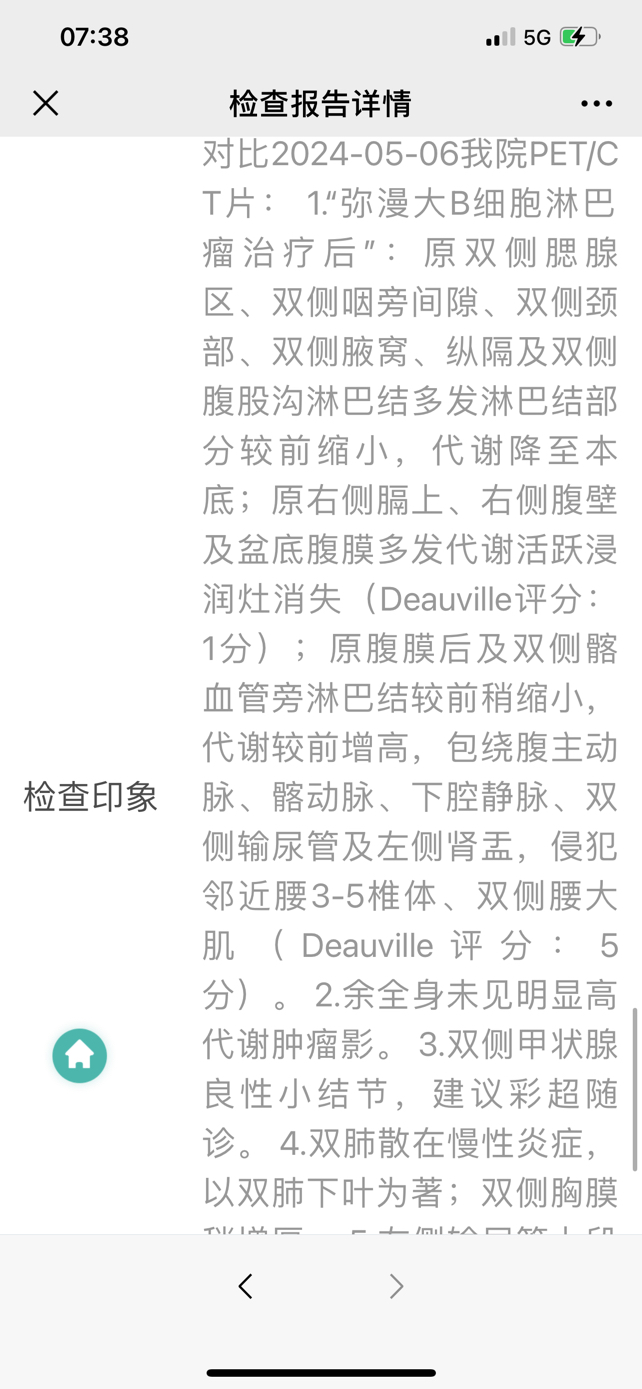Tap the green floating home button
642x1389 pixels.
(x=80, y=1055)
